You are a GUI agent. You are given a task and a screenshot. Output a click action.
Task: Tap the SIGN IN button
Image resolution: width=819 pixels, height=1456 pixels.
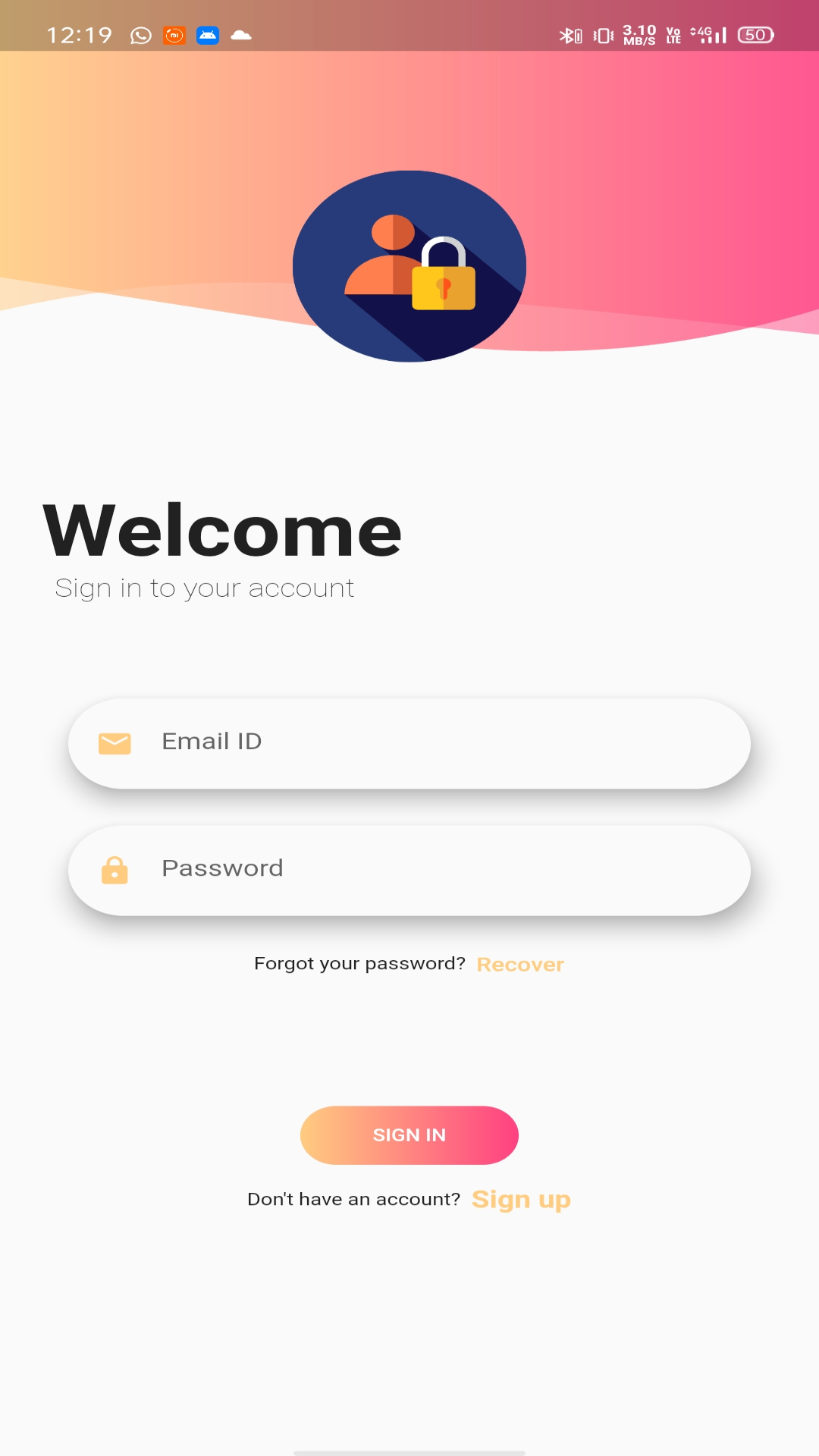pos(409,1135)
